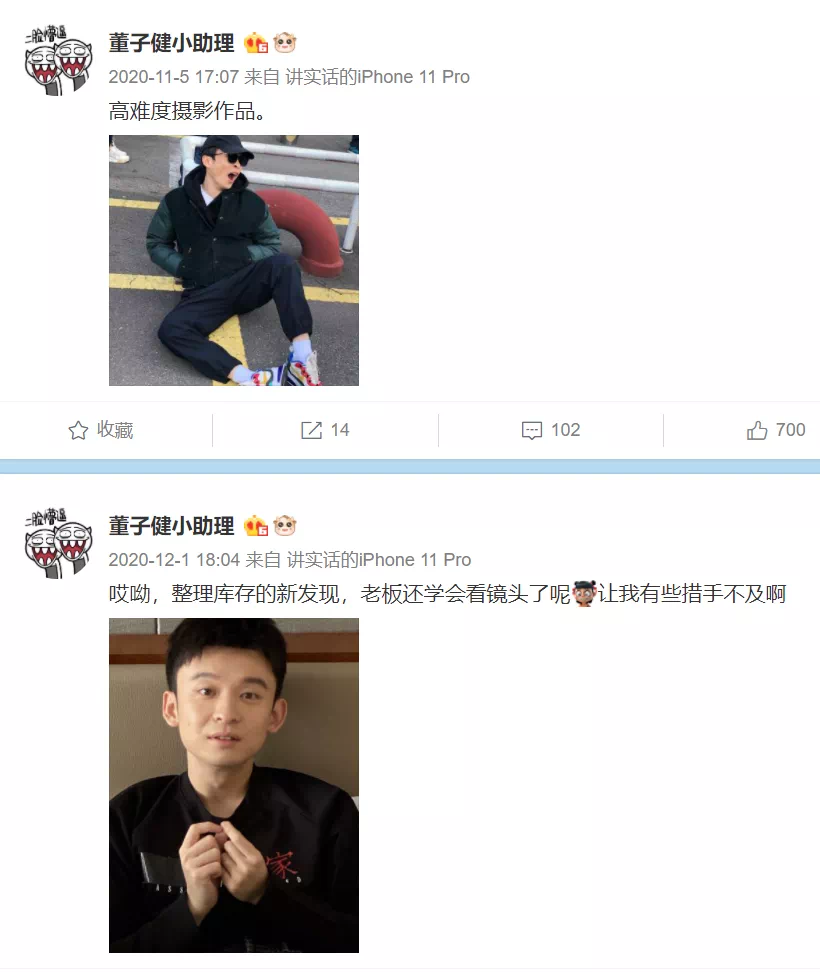Open the 讲实话的iPhone 11 Pro source link on 2020-11-5 post
Viewport: 820px width, 972px height.
click(377, 77)
